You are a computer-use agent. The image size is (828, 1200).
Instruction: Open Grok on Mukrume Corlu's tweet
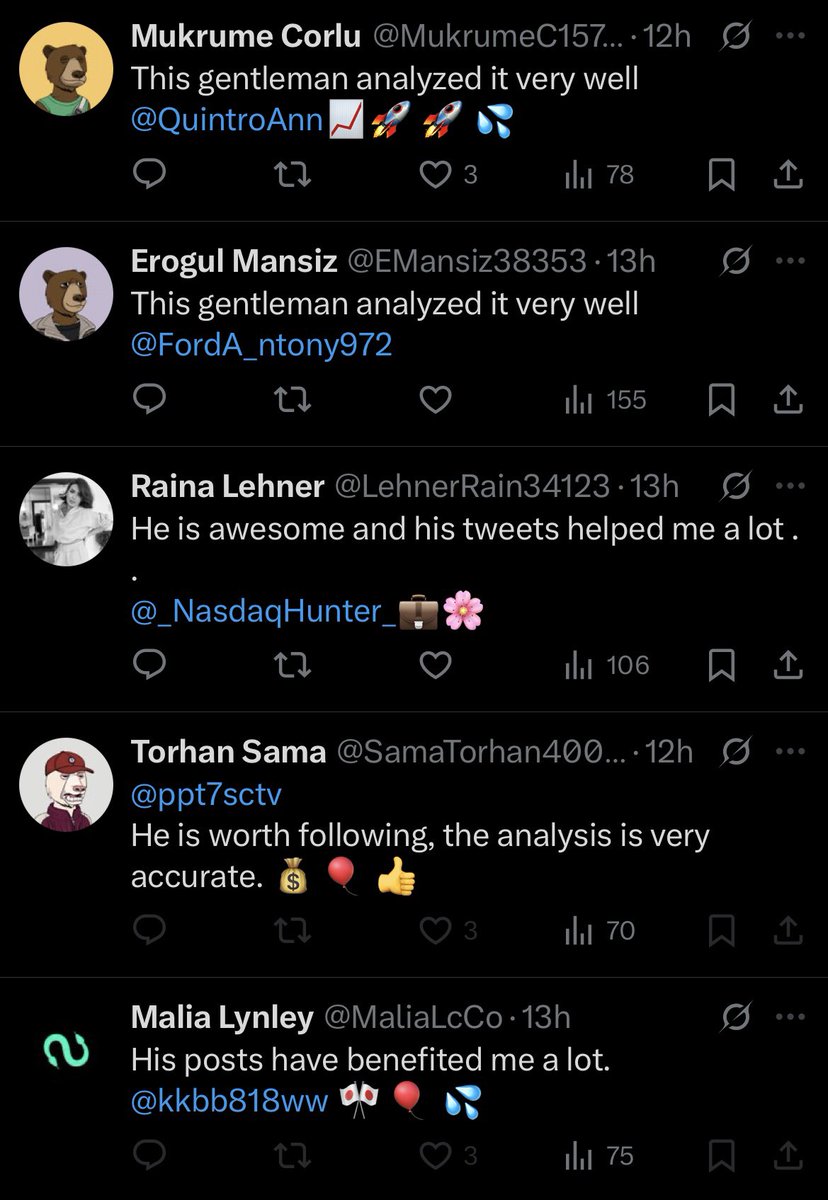coord(736,34)
